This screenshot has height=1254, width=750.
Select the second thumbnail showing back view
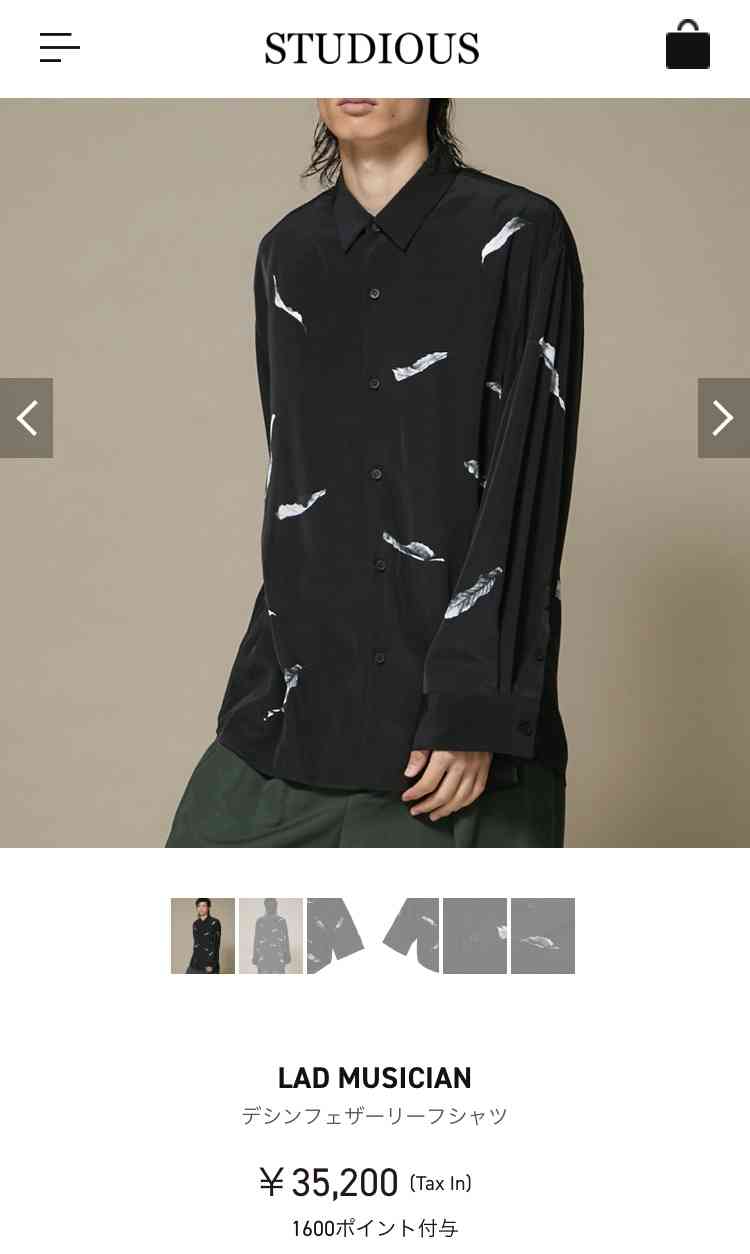[271, 936]
